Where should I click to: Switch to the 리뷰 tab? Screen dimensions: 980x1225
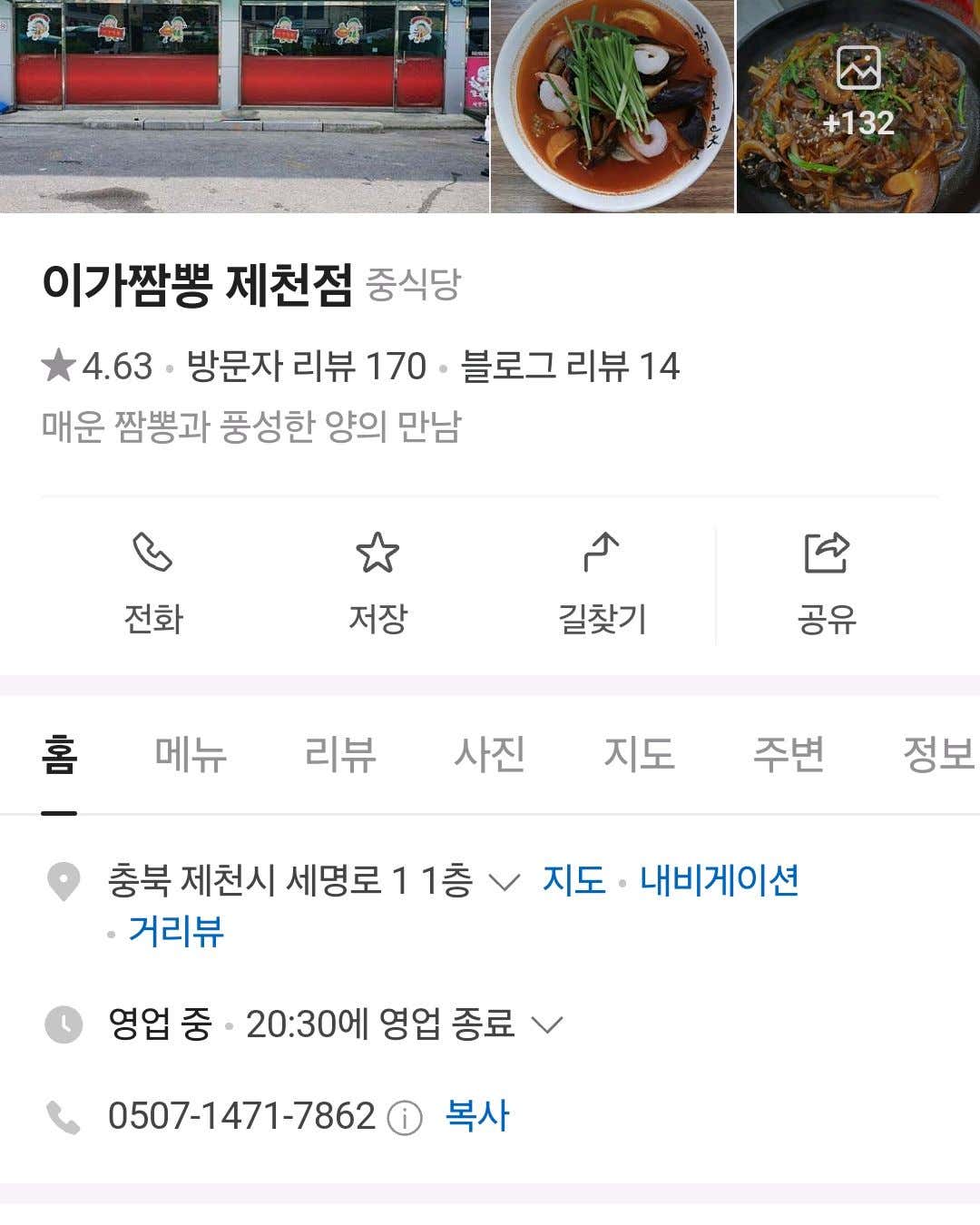[340, 754]
